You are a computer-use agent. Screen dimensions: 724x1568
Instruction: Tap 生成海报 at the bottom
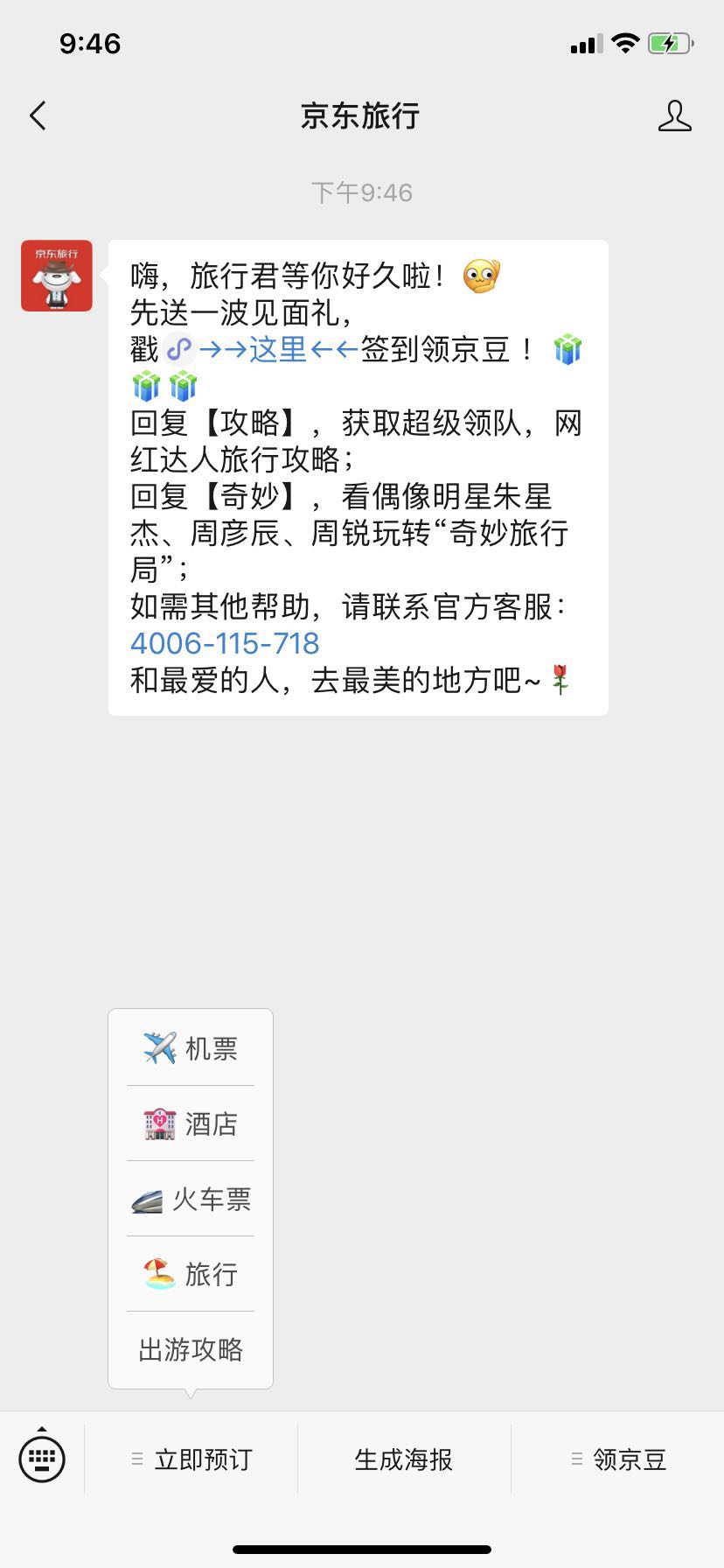tap(404, 1459)
